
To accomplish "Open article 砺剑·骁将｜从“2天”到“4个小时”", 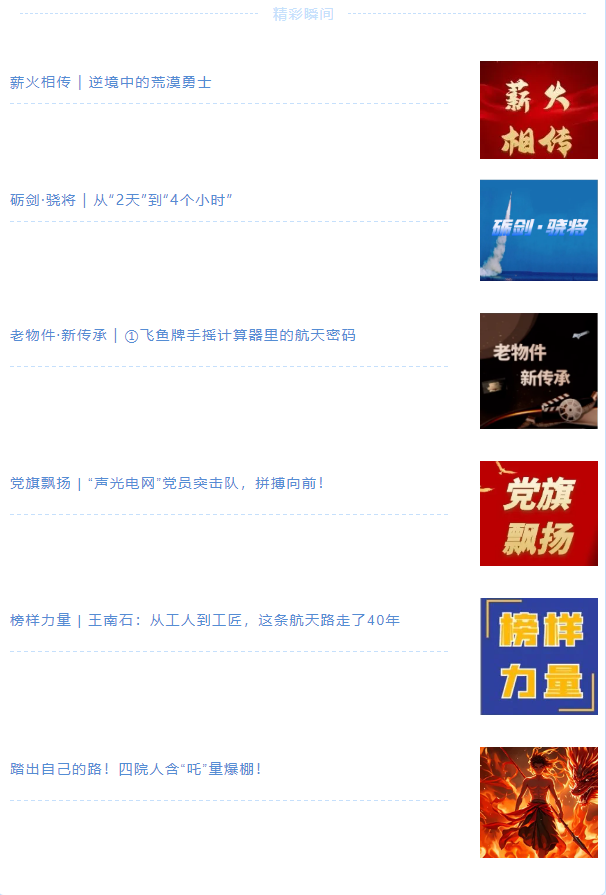I will point(121,200).
